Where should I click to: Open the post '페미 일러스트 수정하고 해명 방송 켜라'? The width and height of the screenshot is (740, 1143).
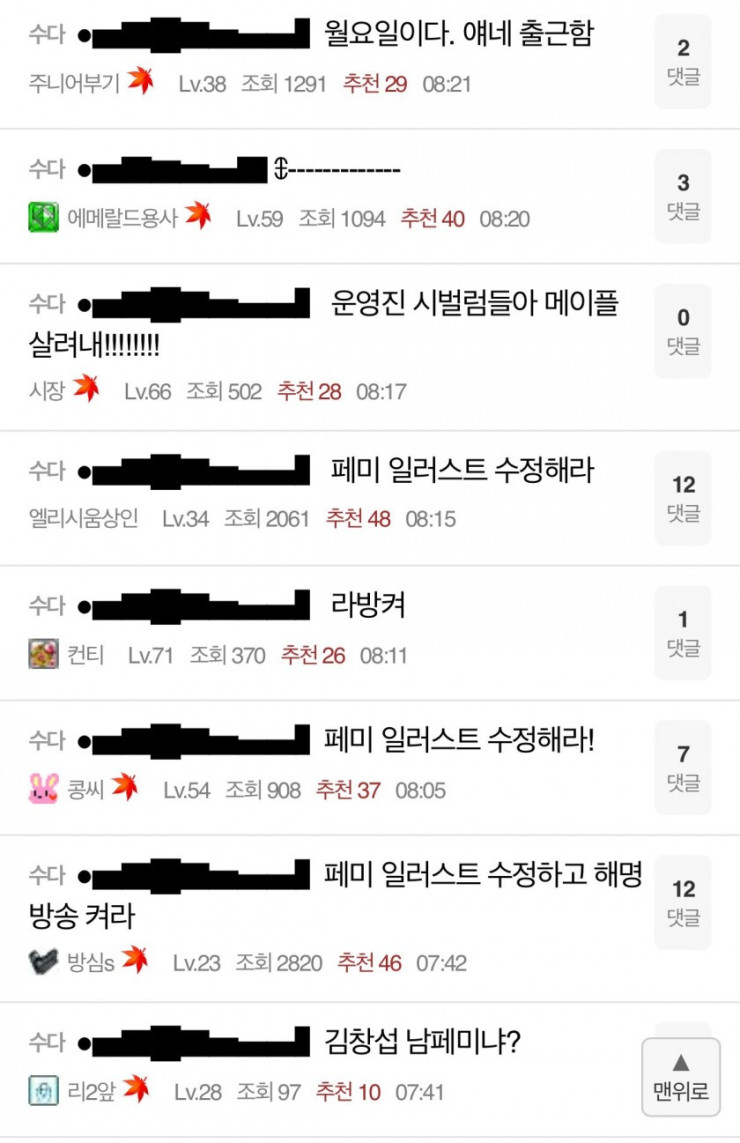(484, 875)
